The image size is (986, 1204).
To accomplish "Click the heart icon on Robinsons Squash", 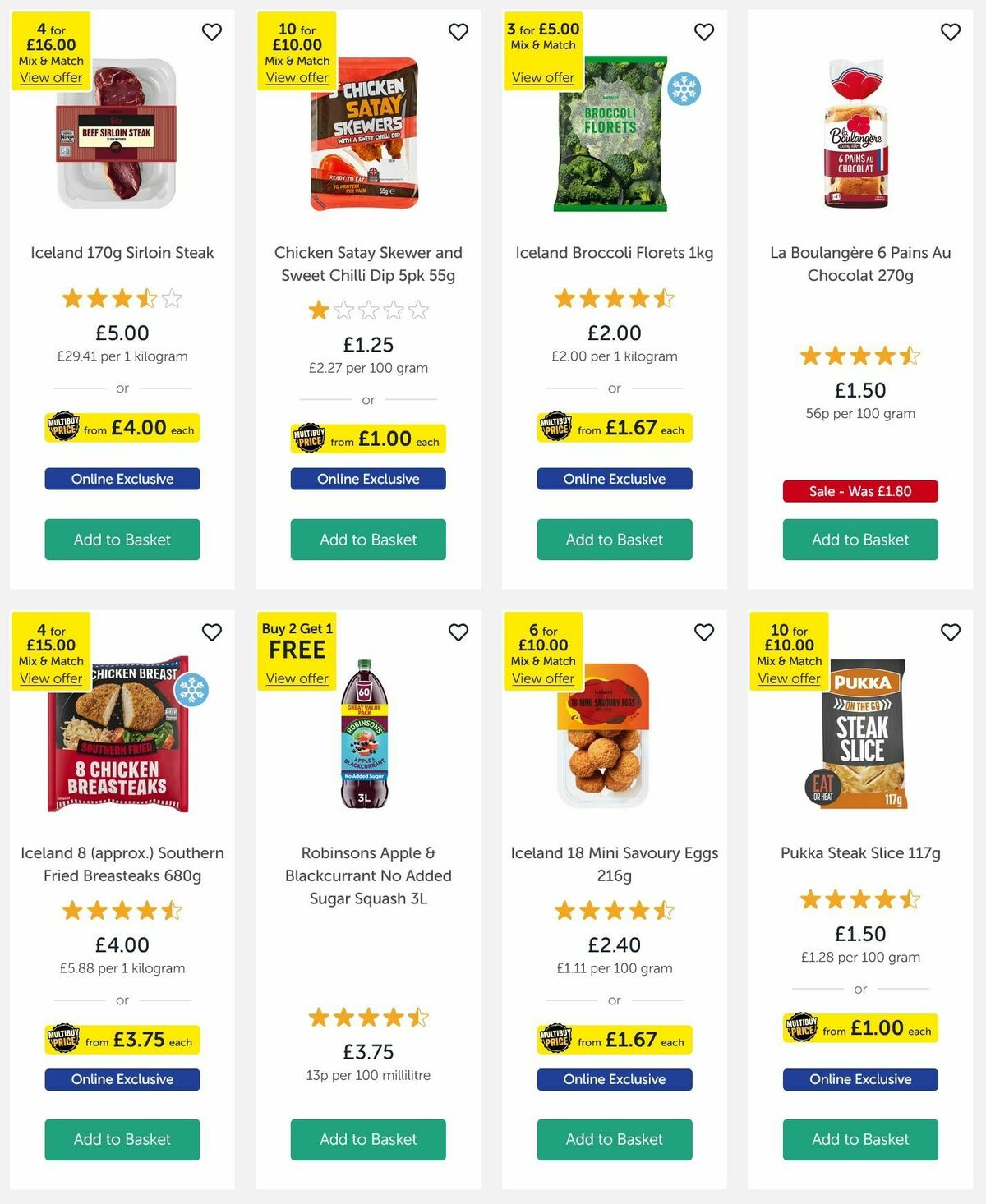I will (458, 632).
